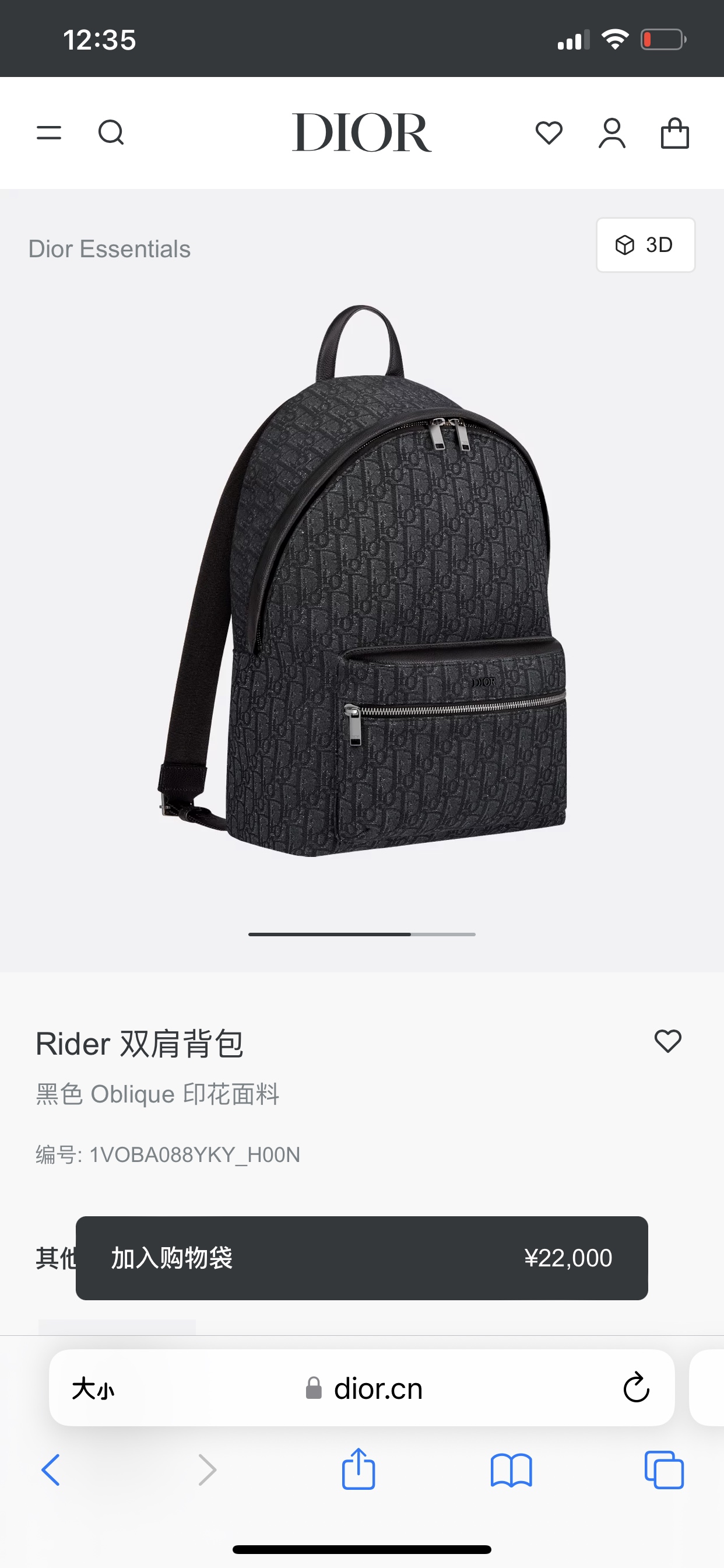This screenshot has width=724, height=1568.
Task: Open the shopping bag
Action: 674,132
